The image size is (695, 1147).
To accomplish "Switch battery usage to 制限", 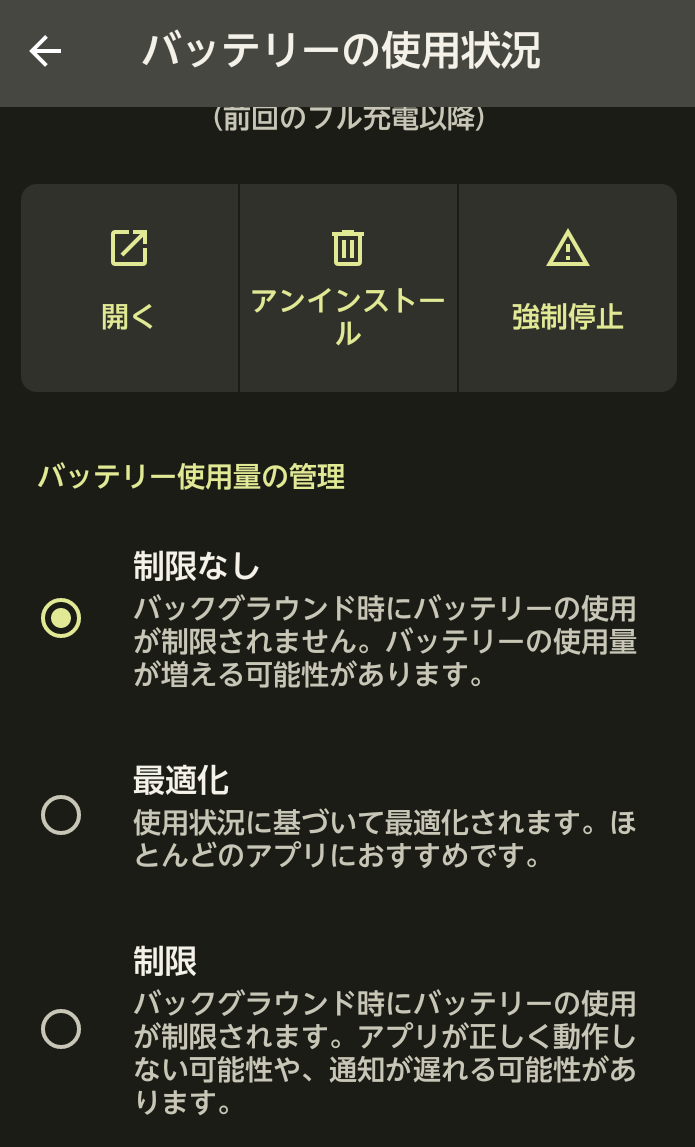I will pyautogui.click(x=348, y=1030).
